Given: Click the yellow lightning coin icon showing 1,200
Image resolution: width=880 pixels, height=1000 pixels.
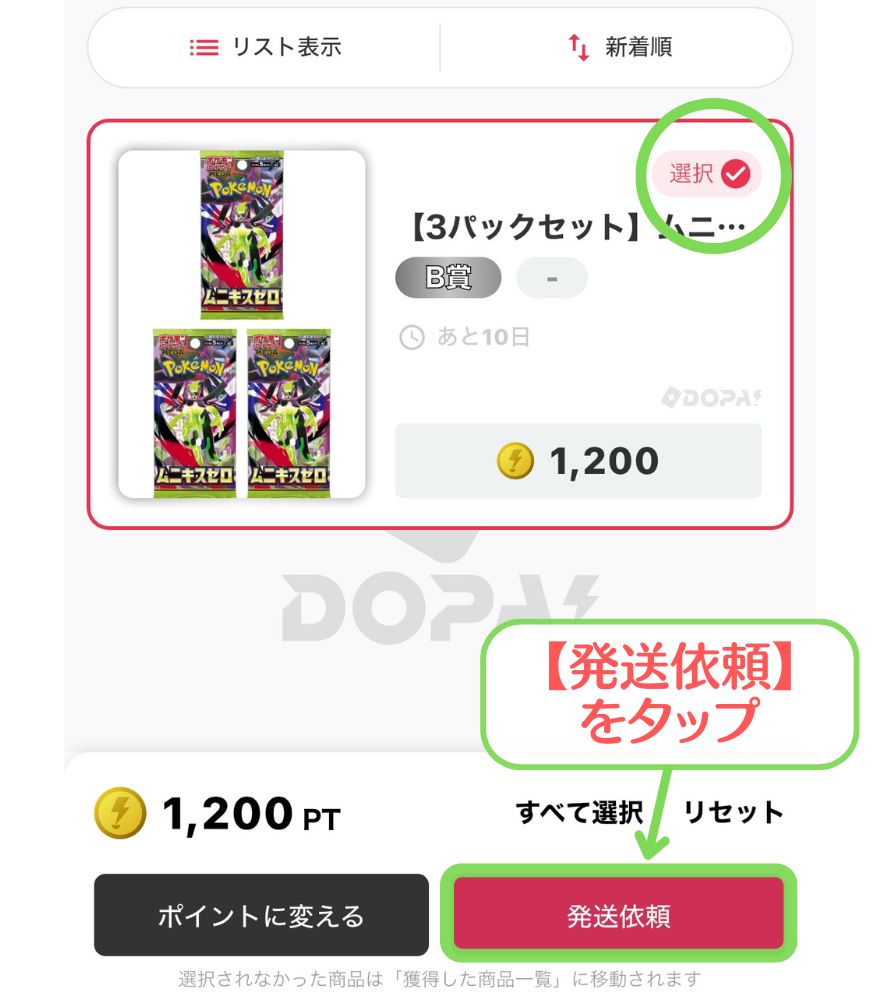Looking at the screenshot, I should [x=513, y=460].
